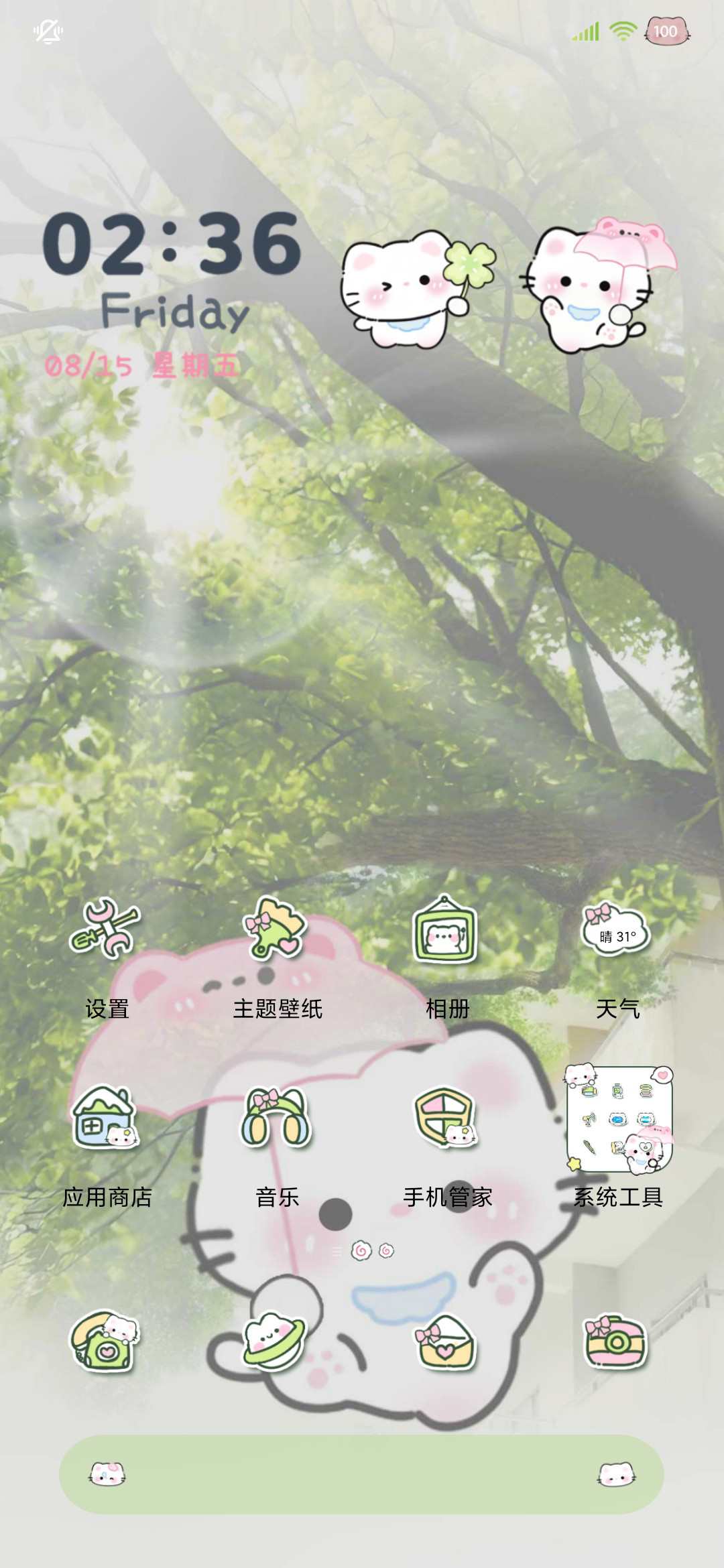Tap the clock widget showing 02:36
This screenshot has width=724, height=1568.
tap(172, 293)
